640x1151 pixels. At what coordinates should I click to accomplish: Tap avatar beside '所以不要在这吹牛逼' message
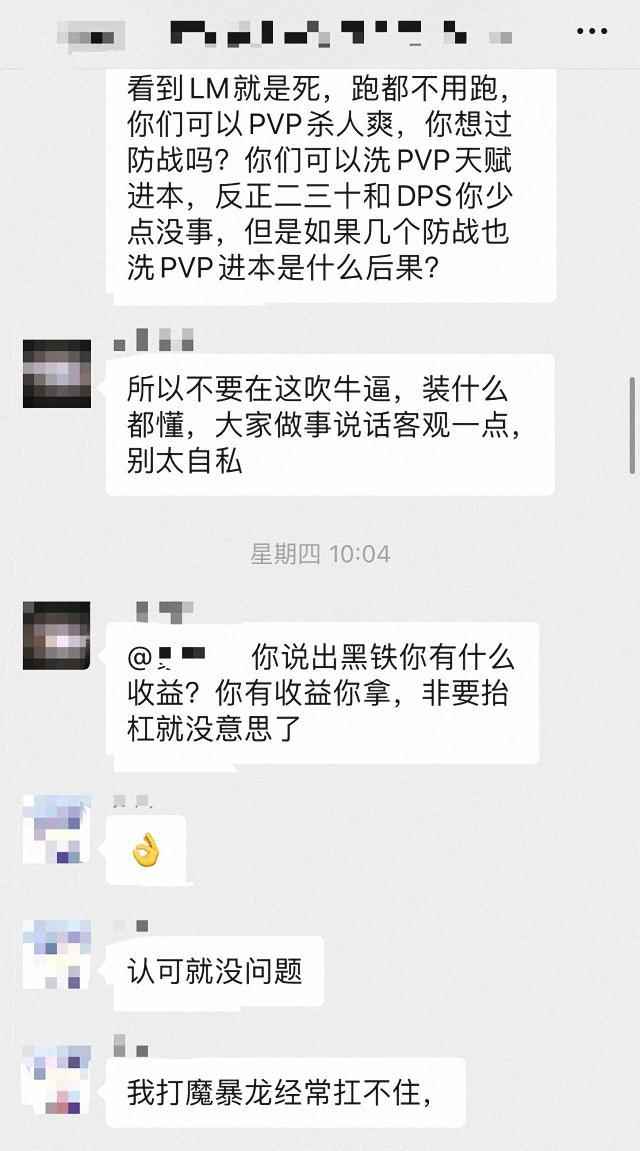(57, 374)
